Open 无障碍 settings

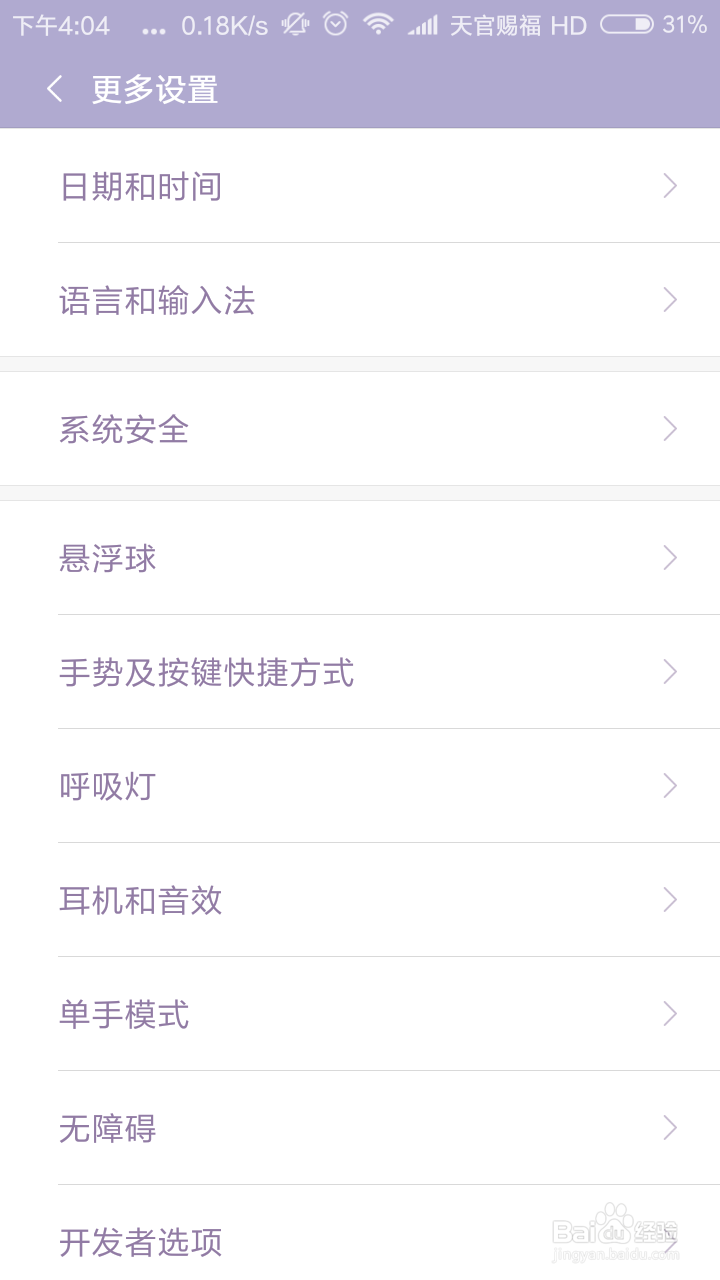(x=360, y=1128)
